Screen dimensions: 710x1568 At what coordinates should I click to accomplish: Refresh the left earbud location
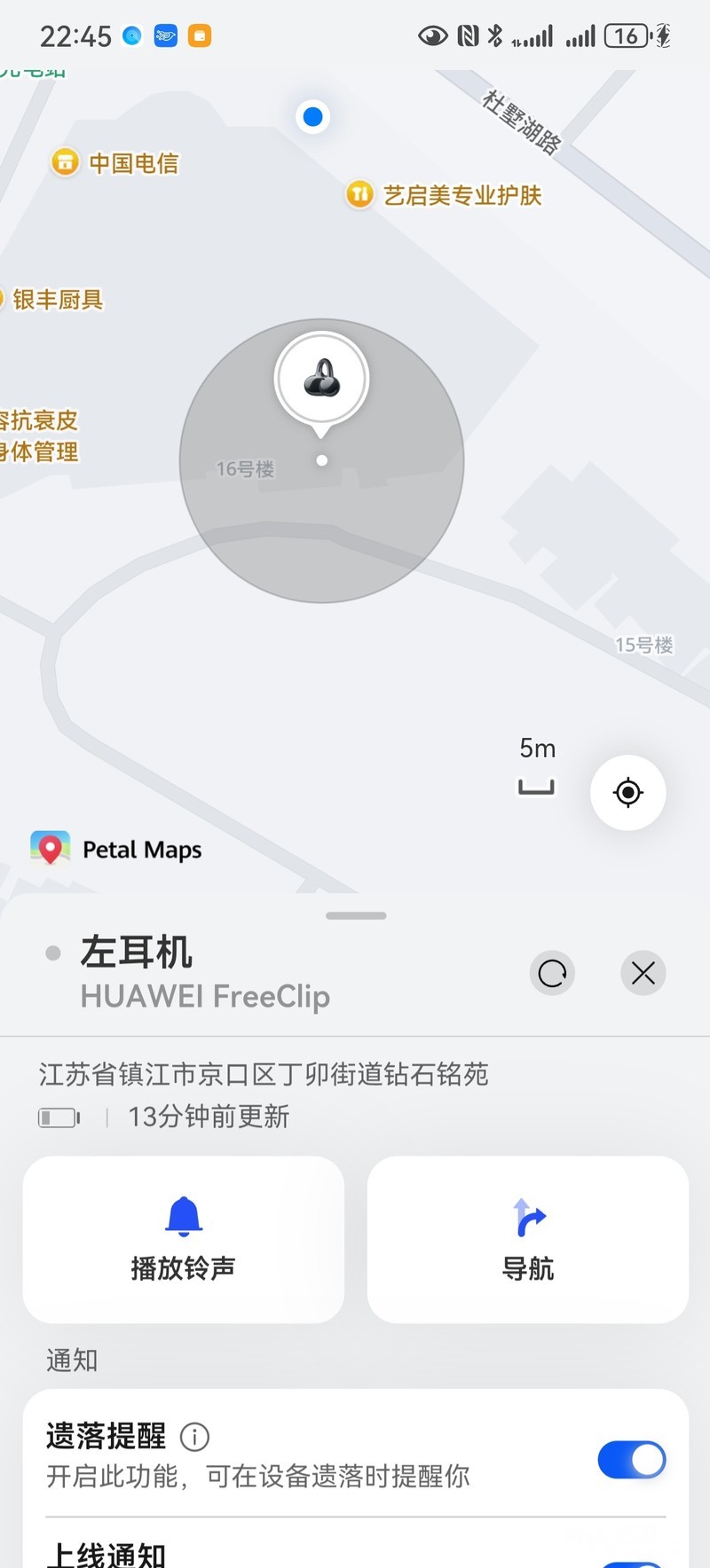pyautogui.click(x=552, y=973)
